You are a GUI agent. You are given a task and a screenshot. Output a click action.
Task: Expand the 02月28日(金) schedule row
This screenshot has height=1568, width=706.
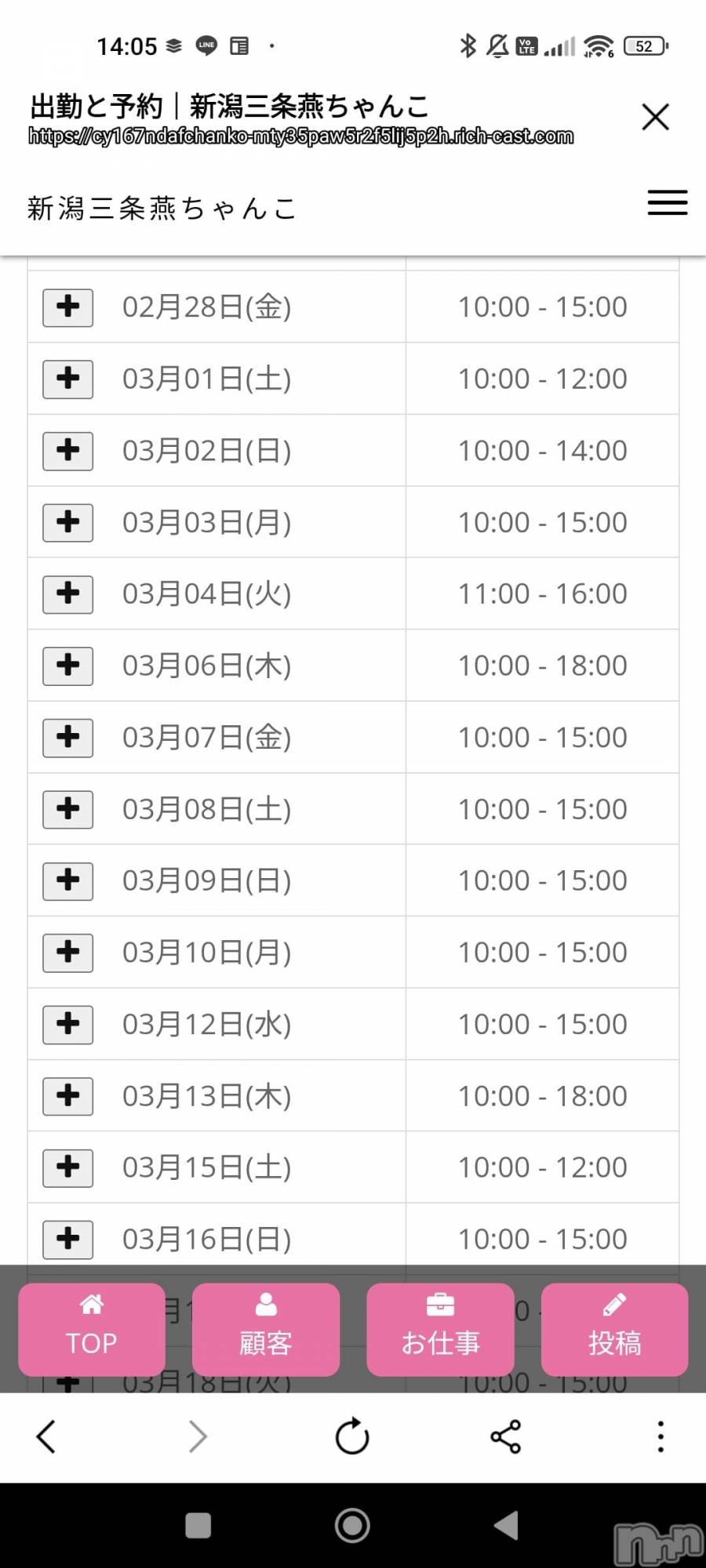[68, 307]
